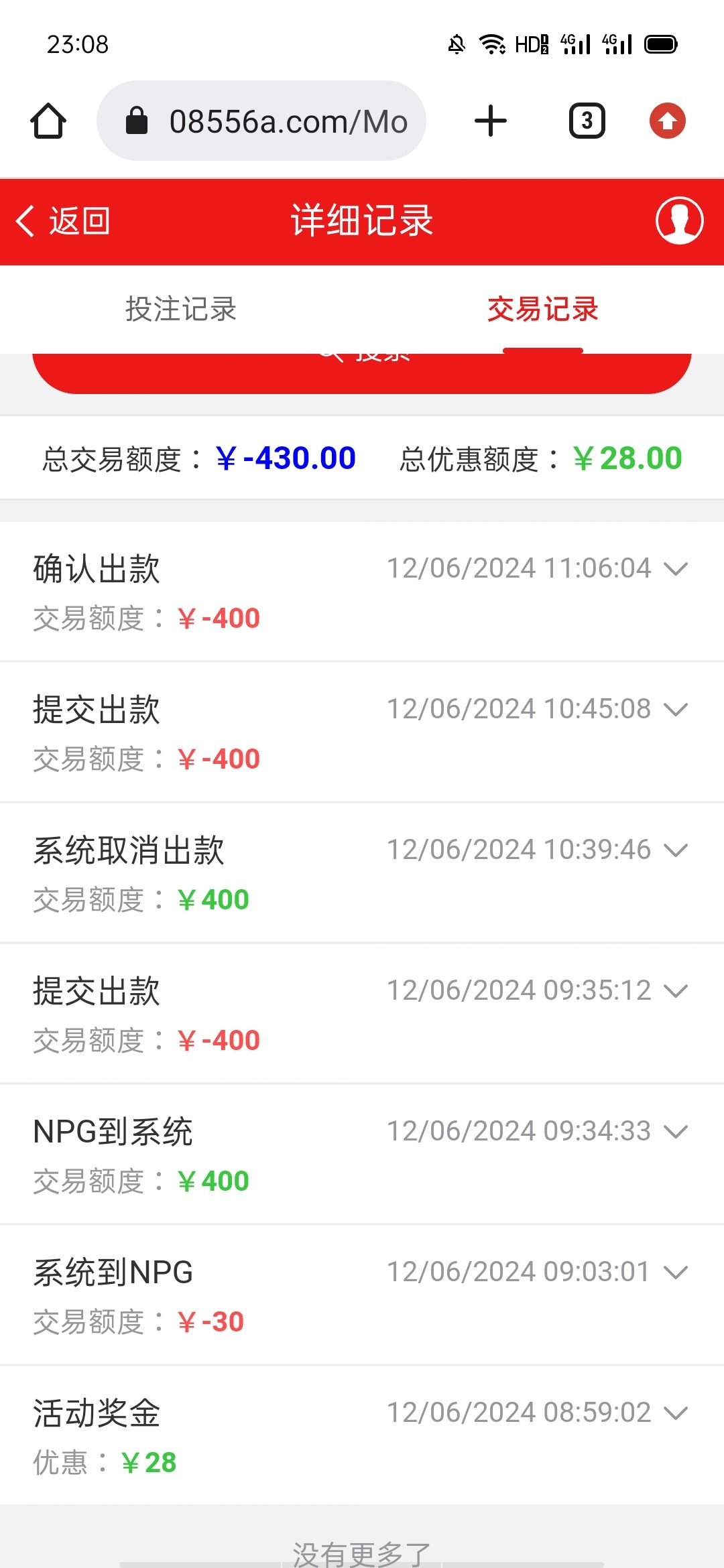This screenshot has height=1568, width=724.
Task: Switch to the 投注记录 tab
Action: click(181, 310)
